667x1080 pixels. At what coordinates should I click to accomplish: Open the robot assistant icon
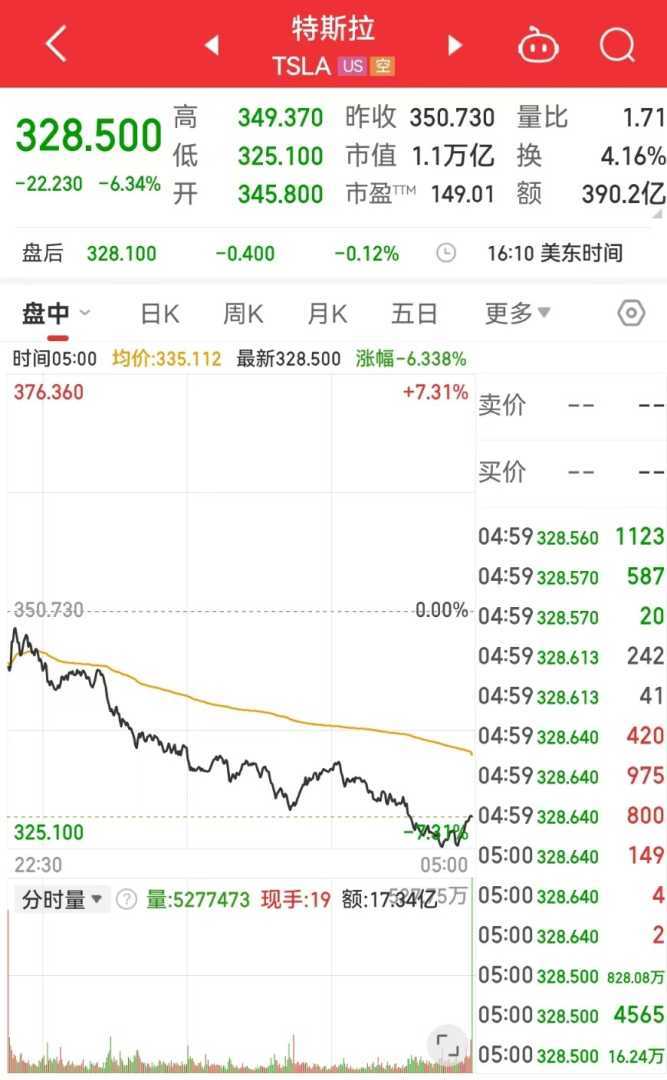538,45
